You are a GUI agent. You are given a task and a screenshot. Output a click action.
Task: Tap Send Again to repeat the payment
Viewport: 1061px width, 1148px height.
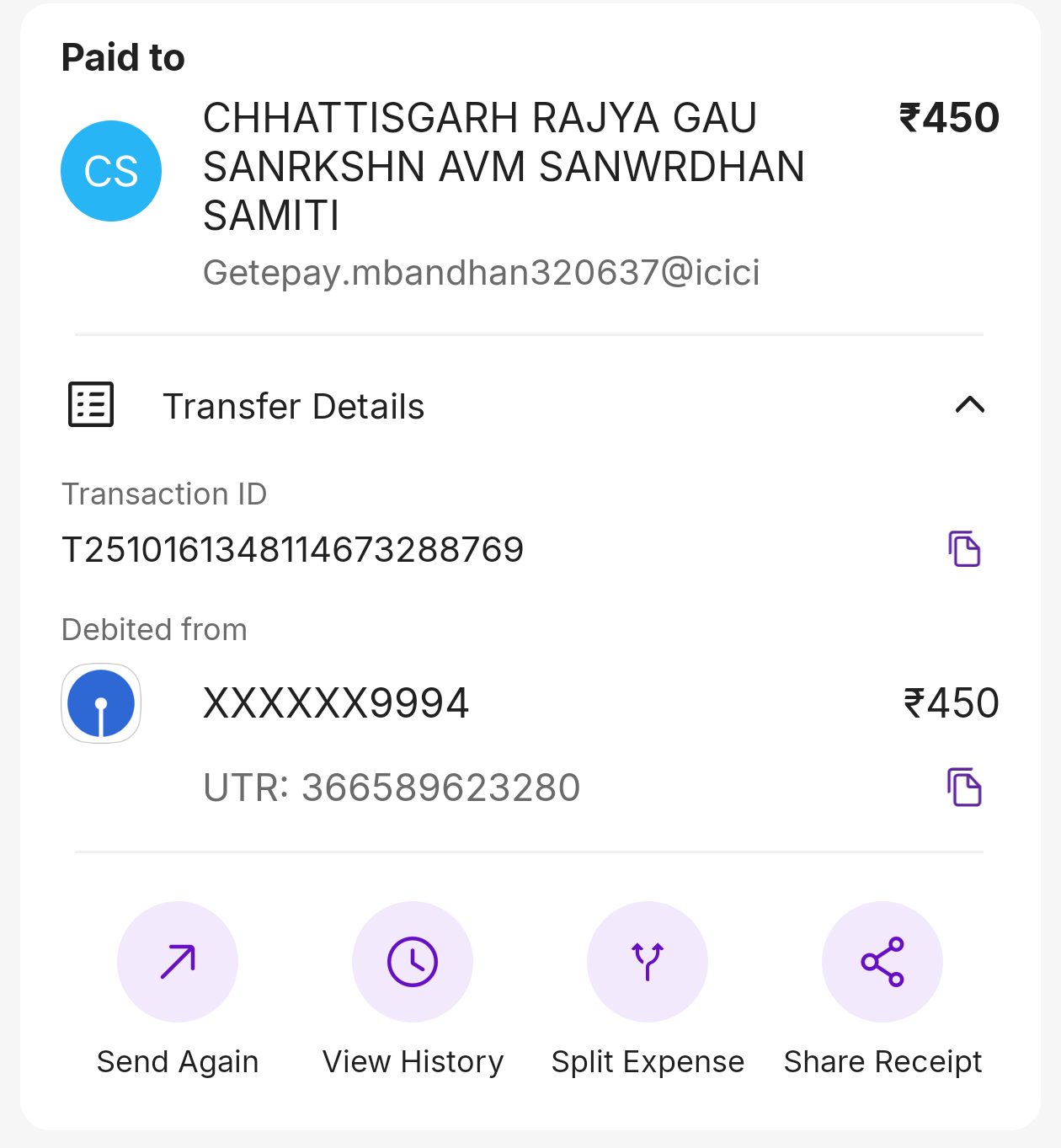tap(178, 962)
